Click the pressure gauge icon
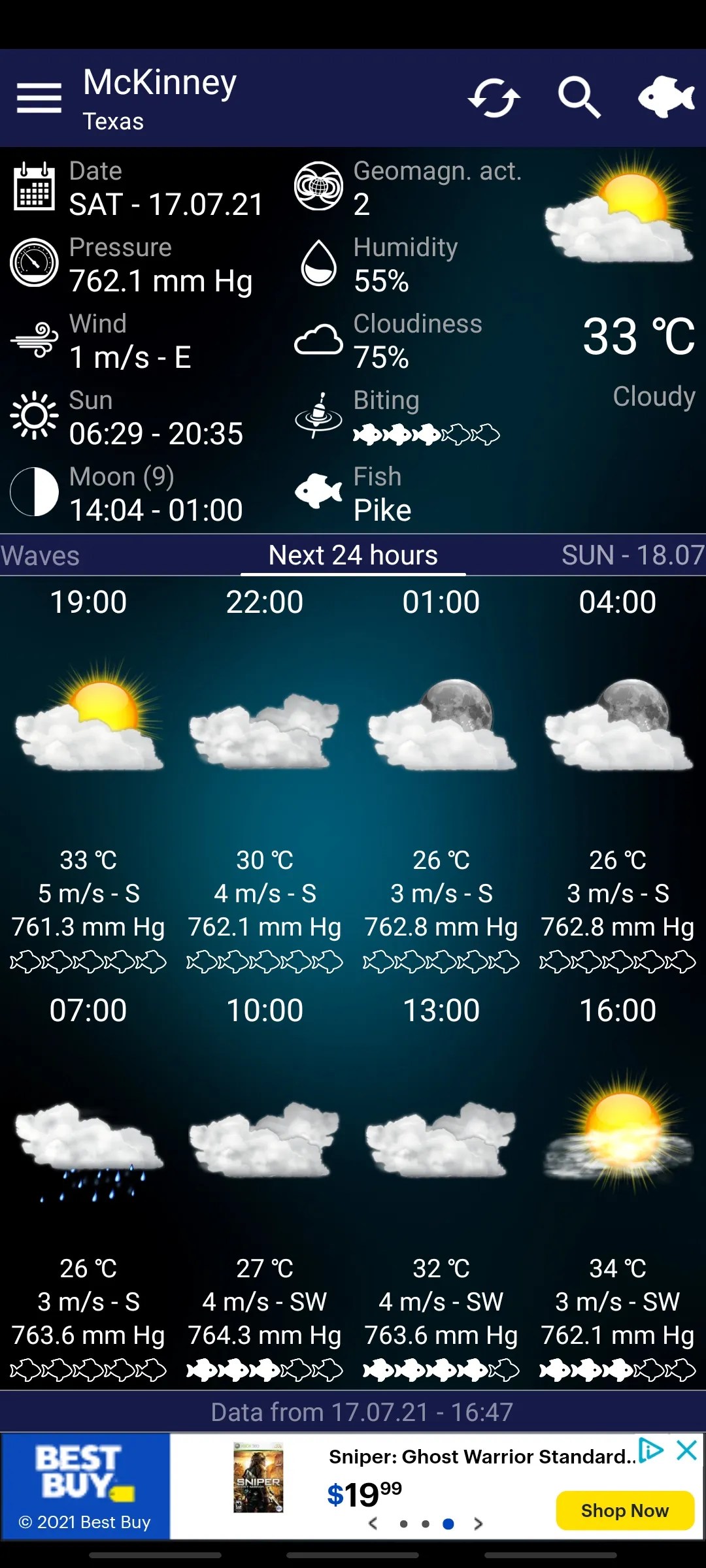Screen dimensions: 706x1568 tap(33, 263)
